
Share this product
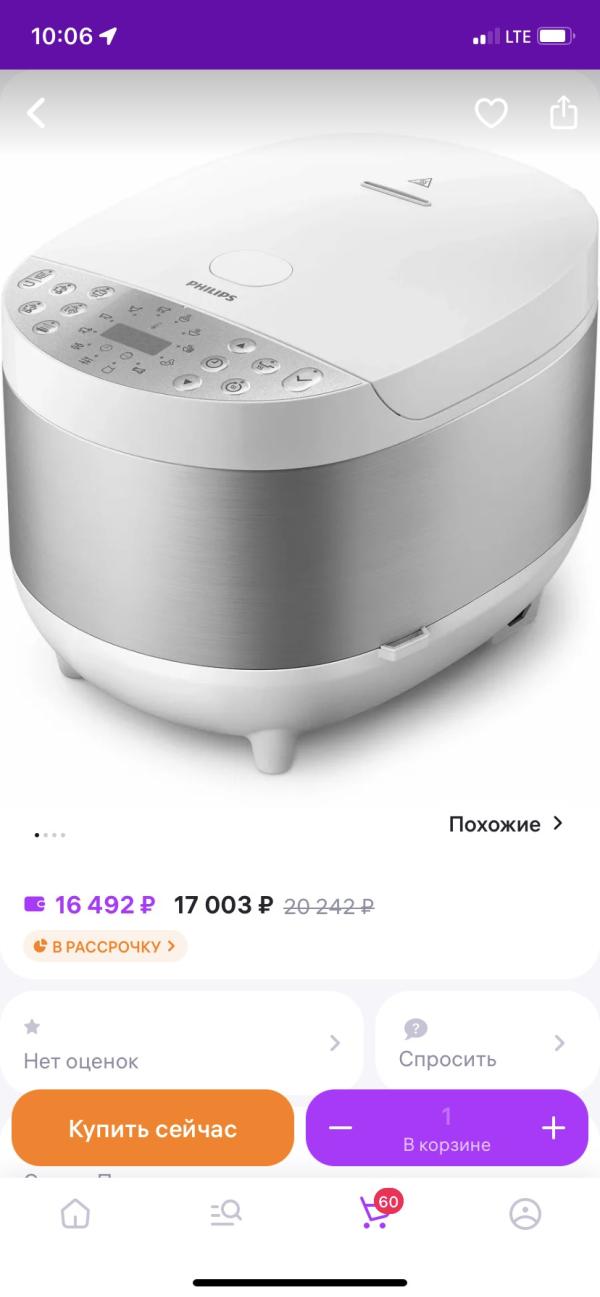click(x=564, y=112)
